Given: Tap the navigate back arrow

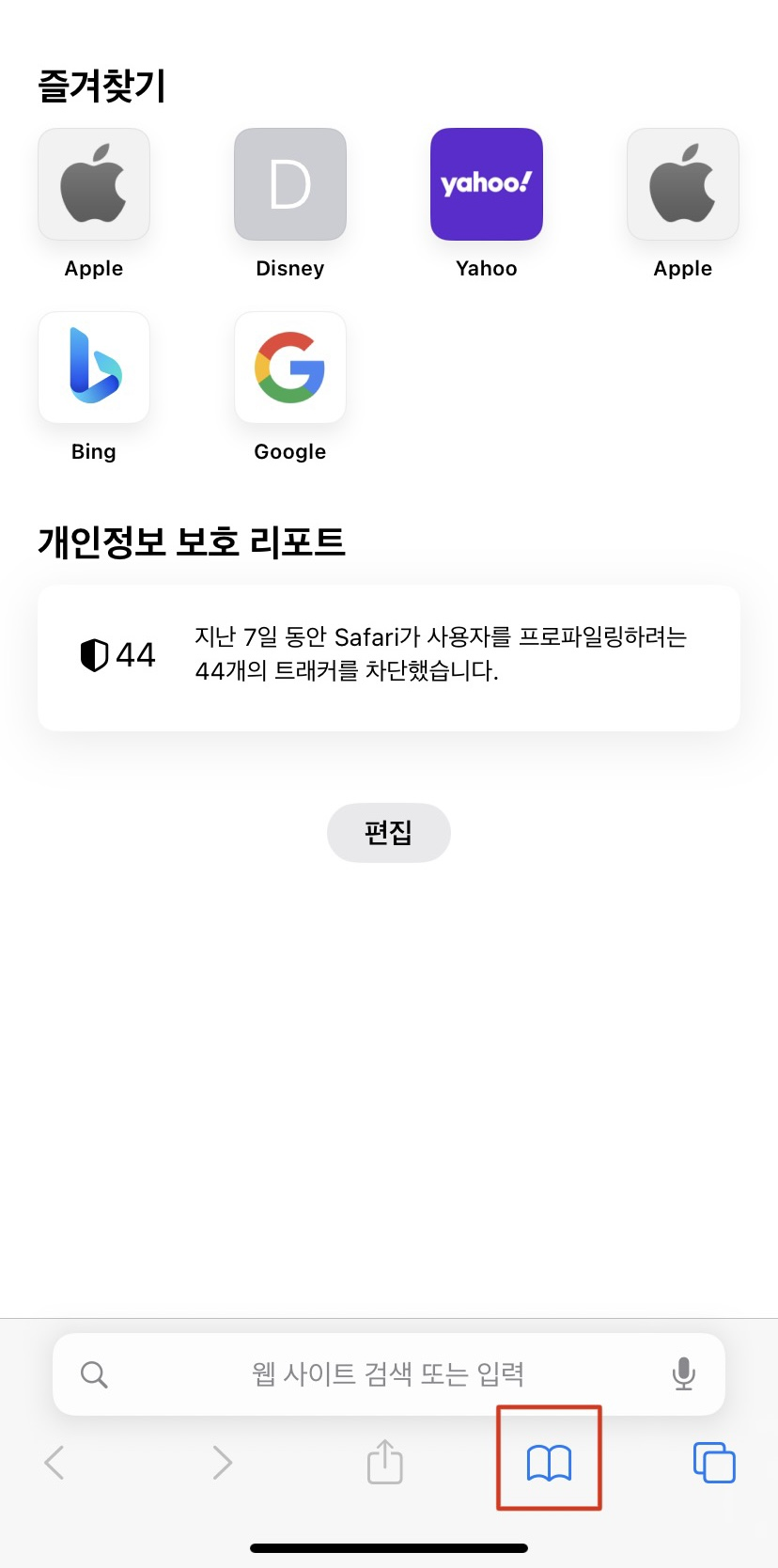Looking at the screenshot, I should point(54,1462).
